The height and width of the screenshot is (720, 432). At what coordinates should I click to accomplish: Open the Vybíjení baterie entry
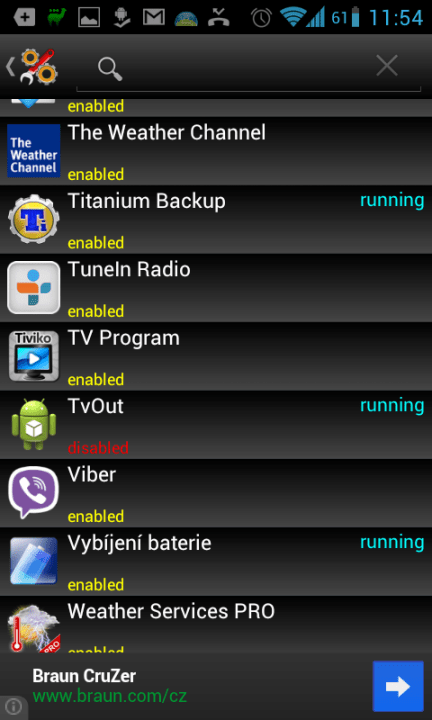tap(216, 561)
